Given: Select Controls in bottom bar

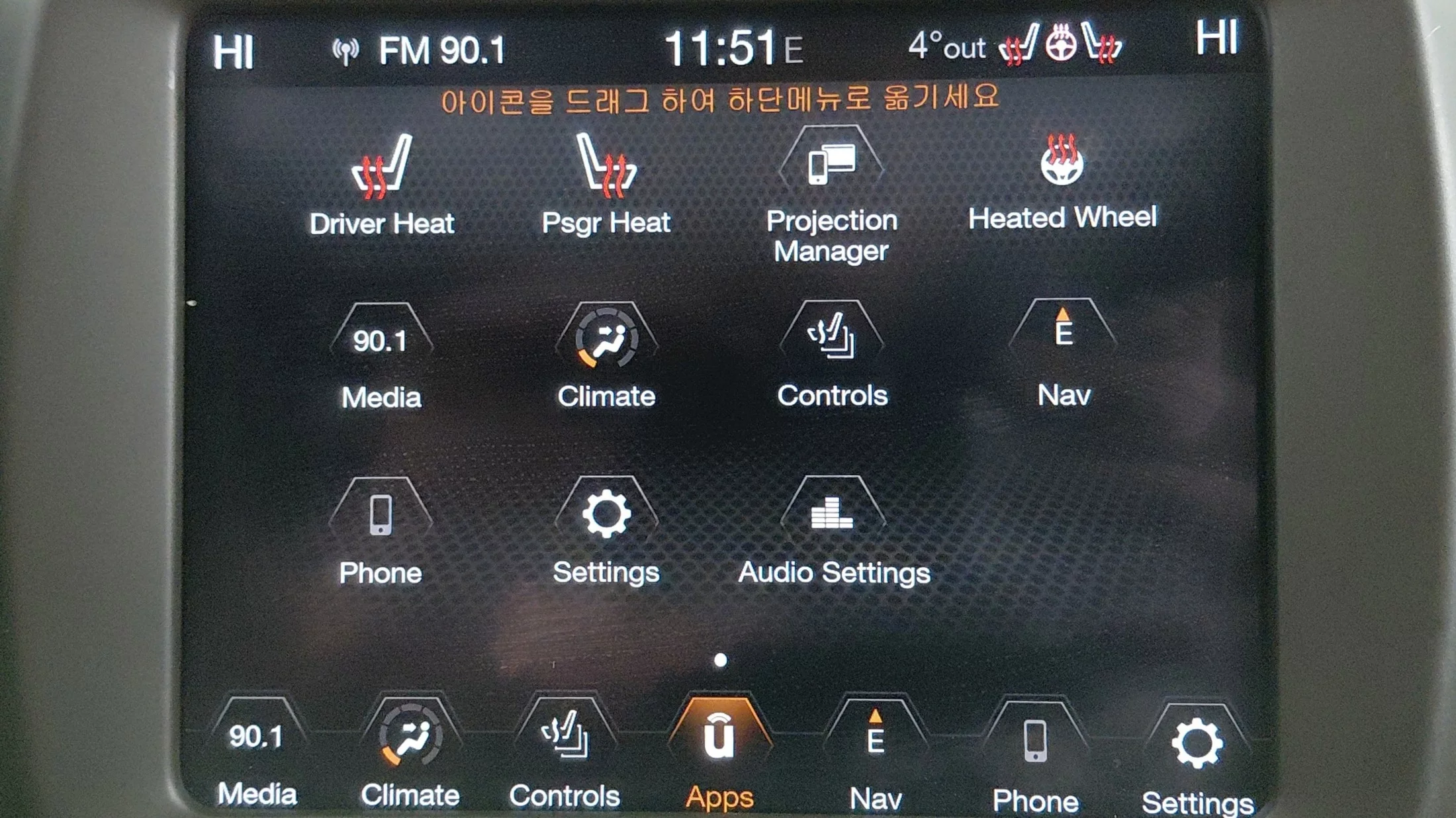Looking at the screenshot, I should tap(565, 754).
